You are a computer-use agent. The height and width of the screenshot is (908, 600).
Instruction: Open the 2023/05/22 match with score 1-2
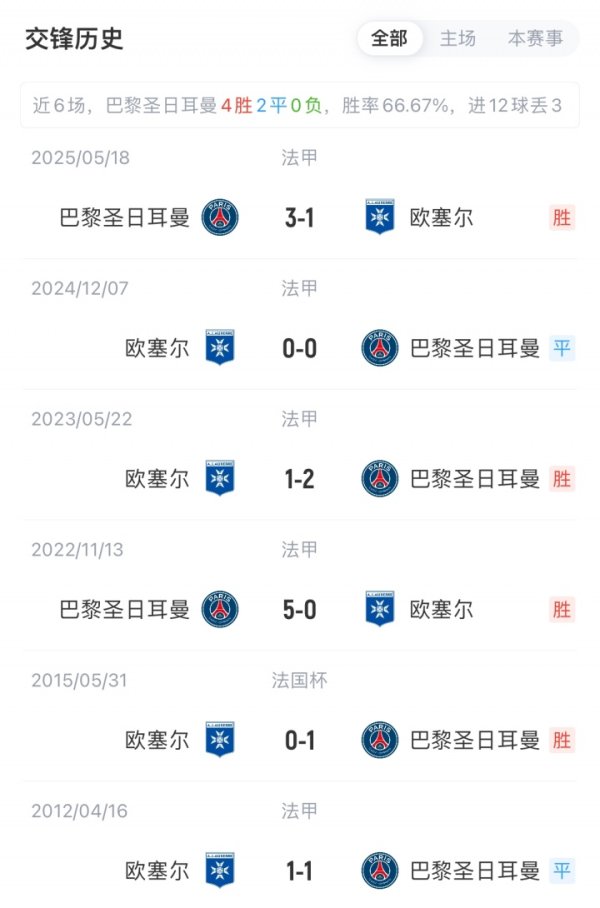(x=299, y=479)
